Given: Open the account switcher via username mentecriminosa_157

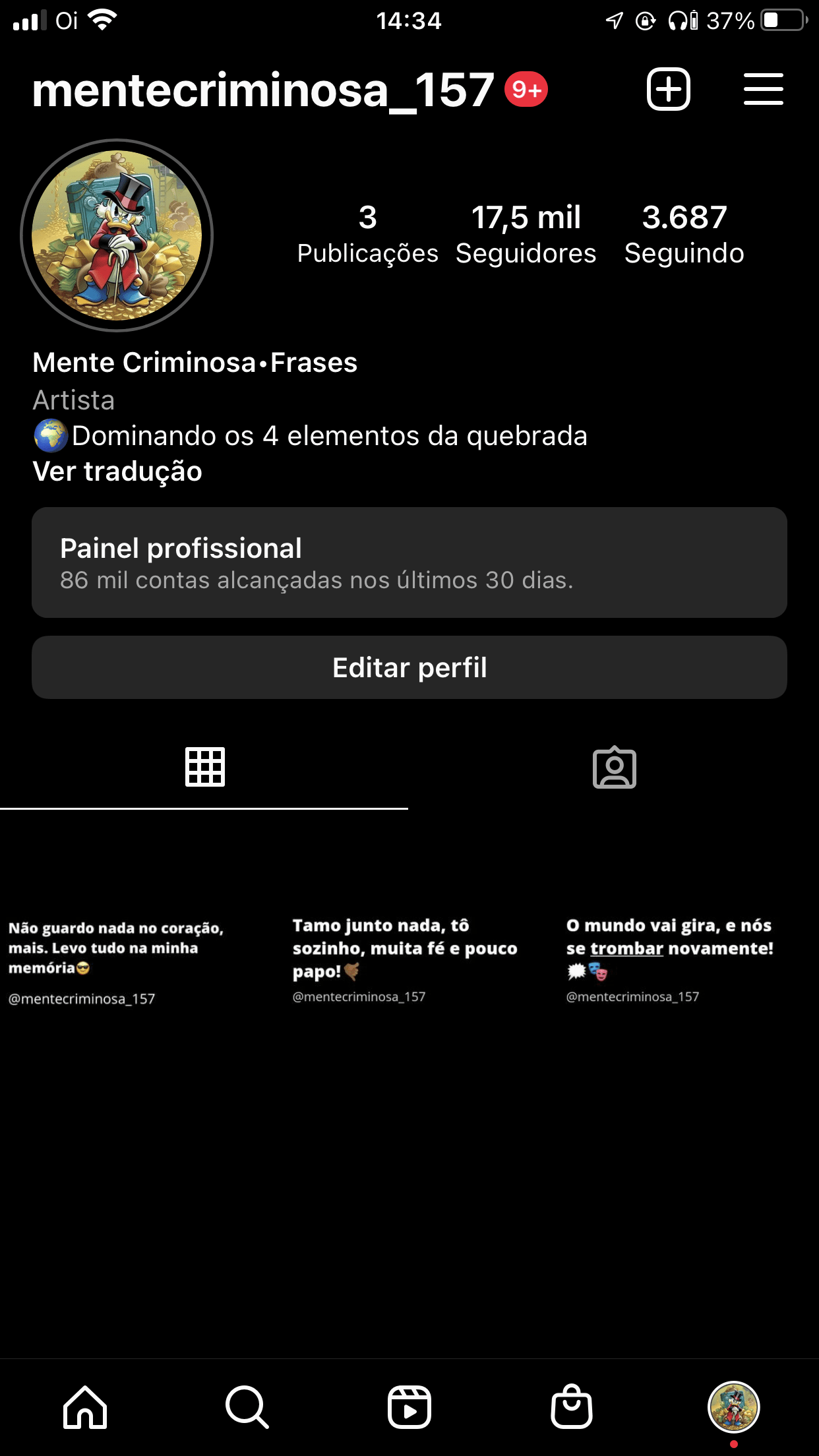Looking at the screenshot, I should click(x=263, y=90).
